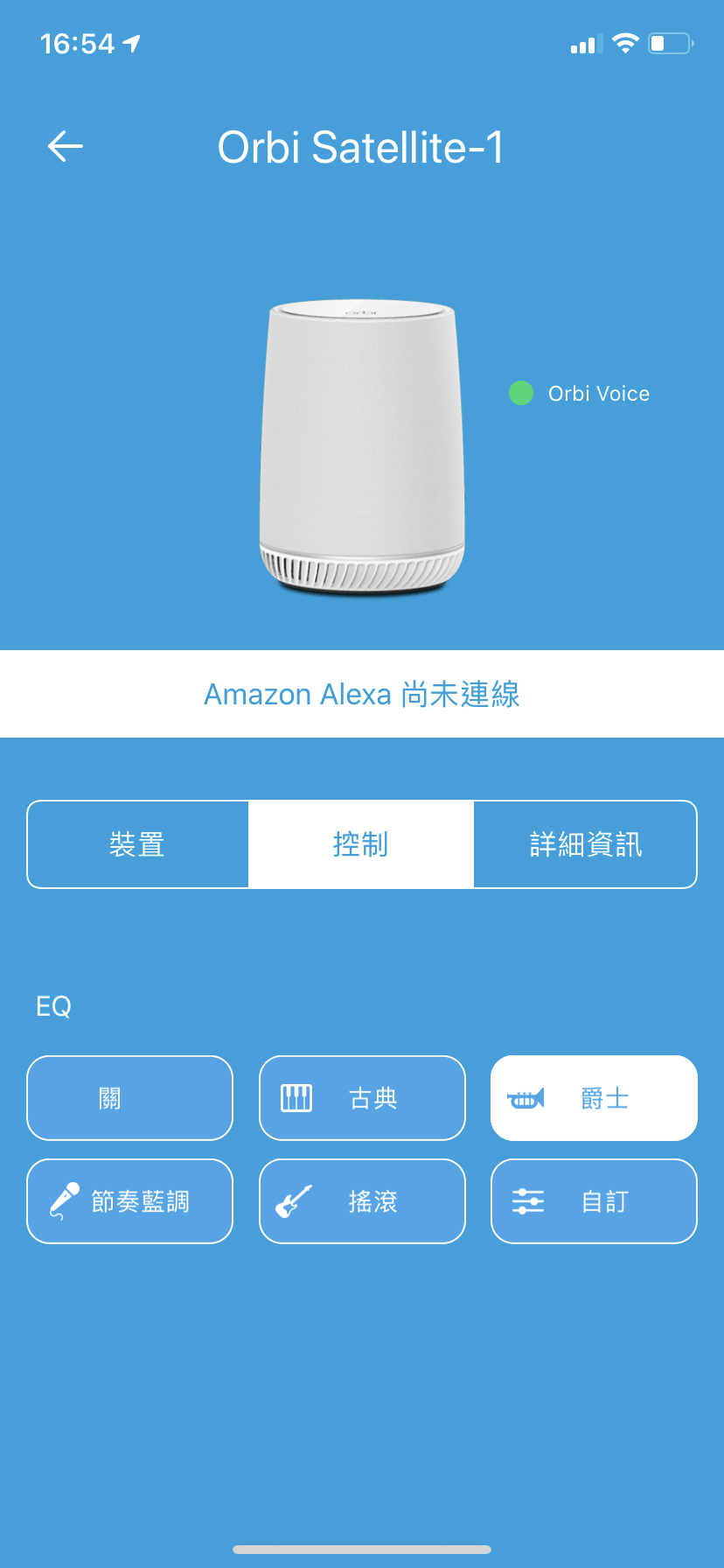The image size is (724, 1568).
Task: Switch to the 裝置 tab
Action: click(138, 844)
